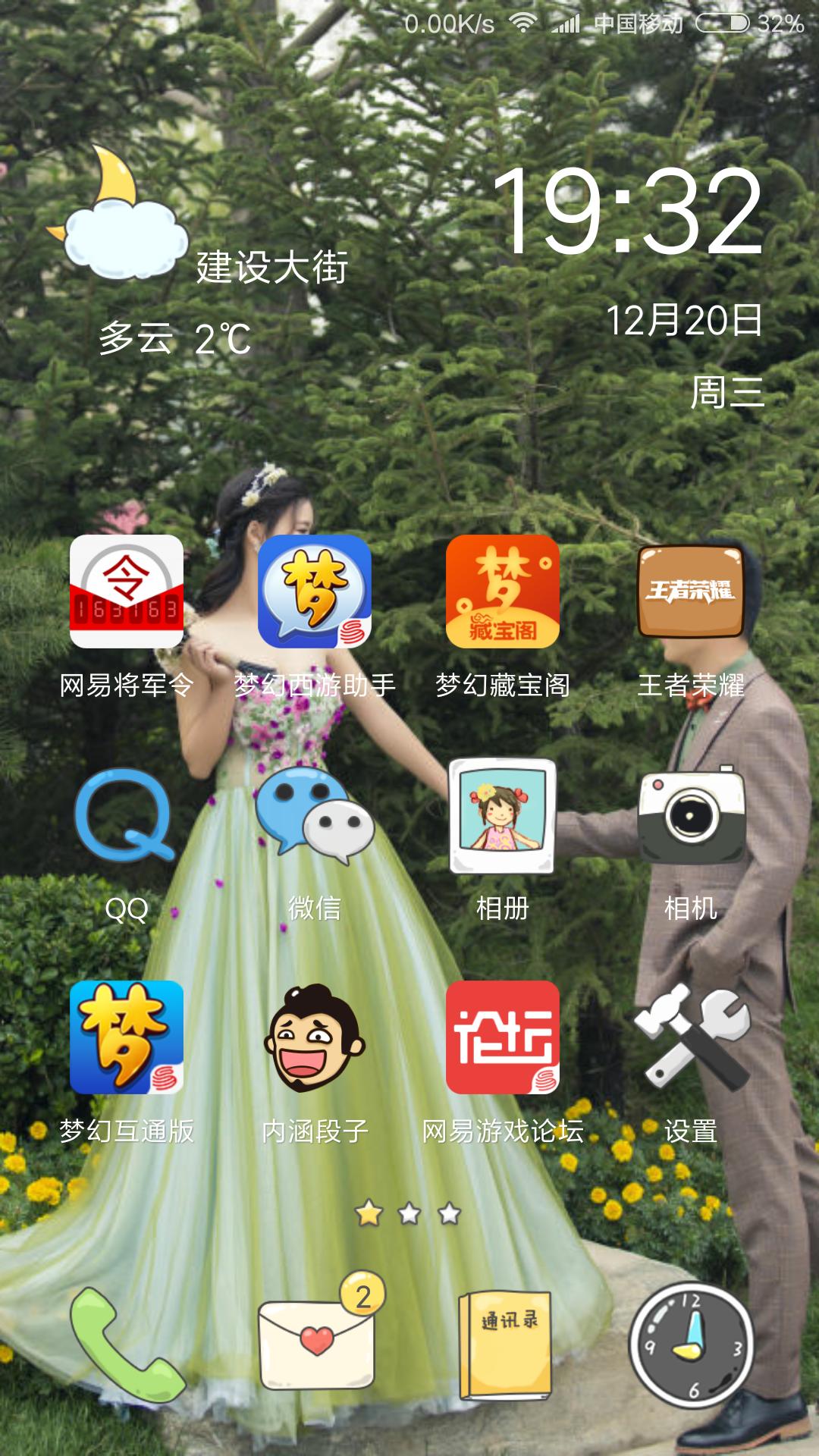
Task: Open 微信 (WeChat)
Action: coord(315,816)
